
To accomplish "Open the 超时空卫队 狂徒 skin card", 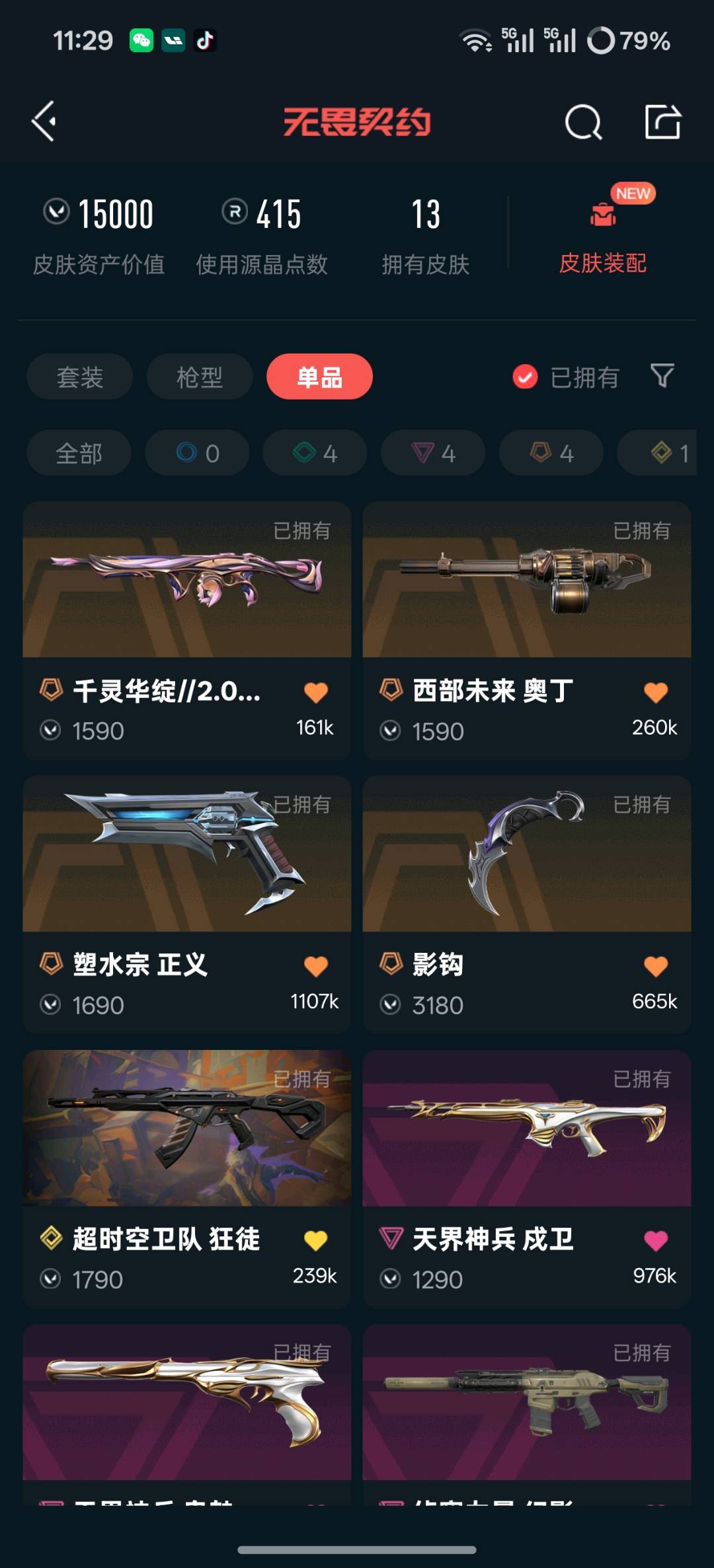I will (x=187, y=1179).
